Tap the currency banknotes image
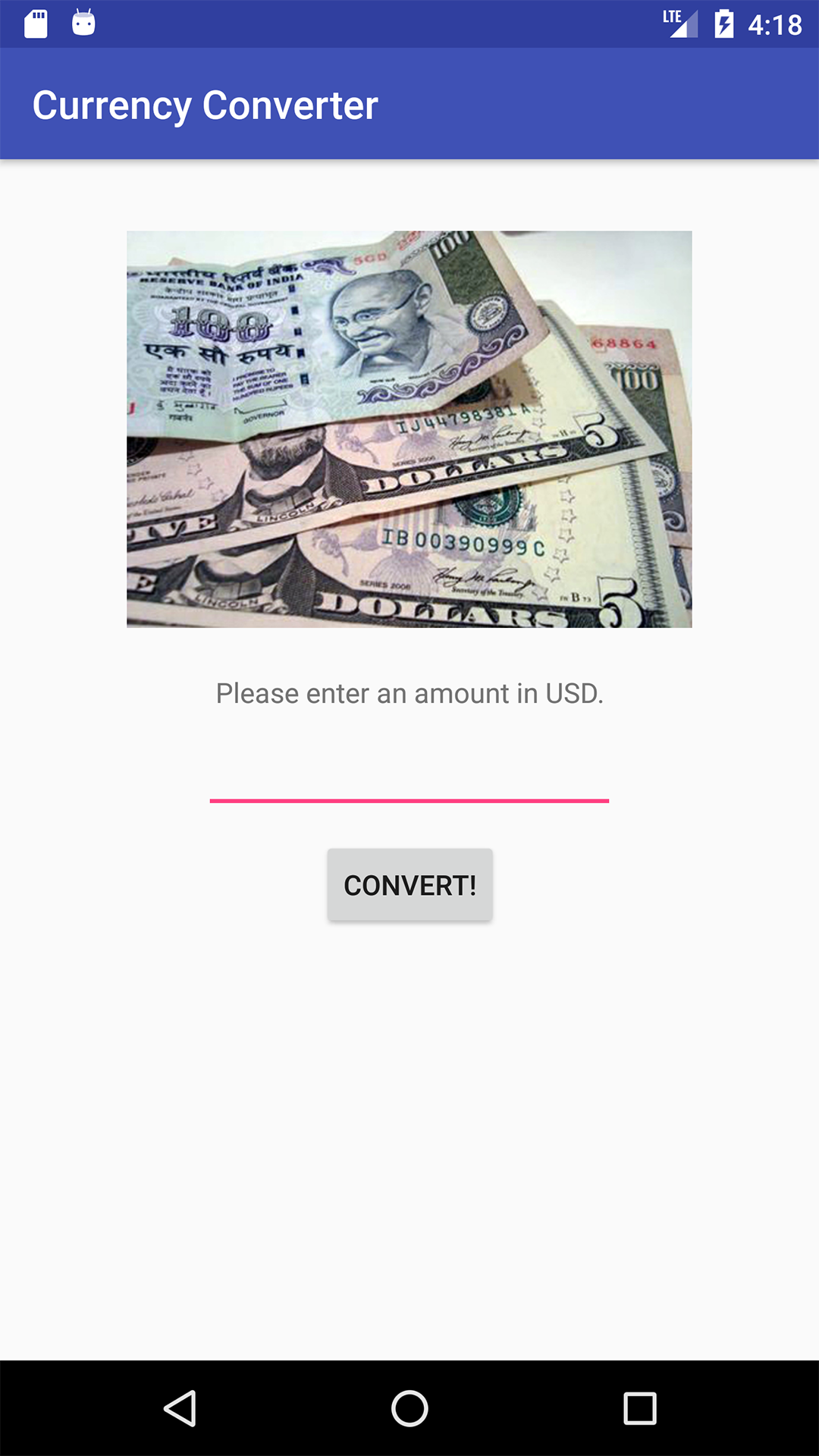819x1456 pixels. [409, 428]
